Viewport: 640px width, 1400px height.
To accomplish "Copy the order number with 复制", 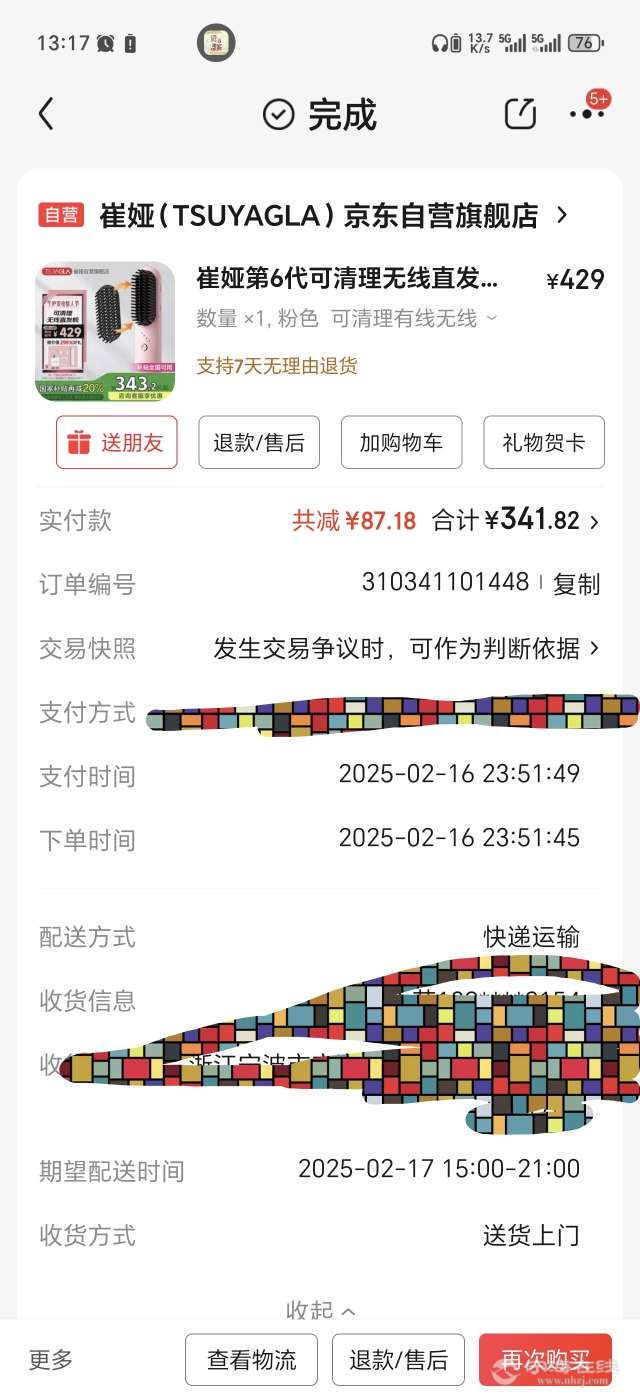I will coord(577,585).
